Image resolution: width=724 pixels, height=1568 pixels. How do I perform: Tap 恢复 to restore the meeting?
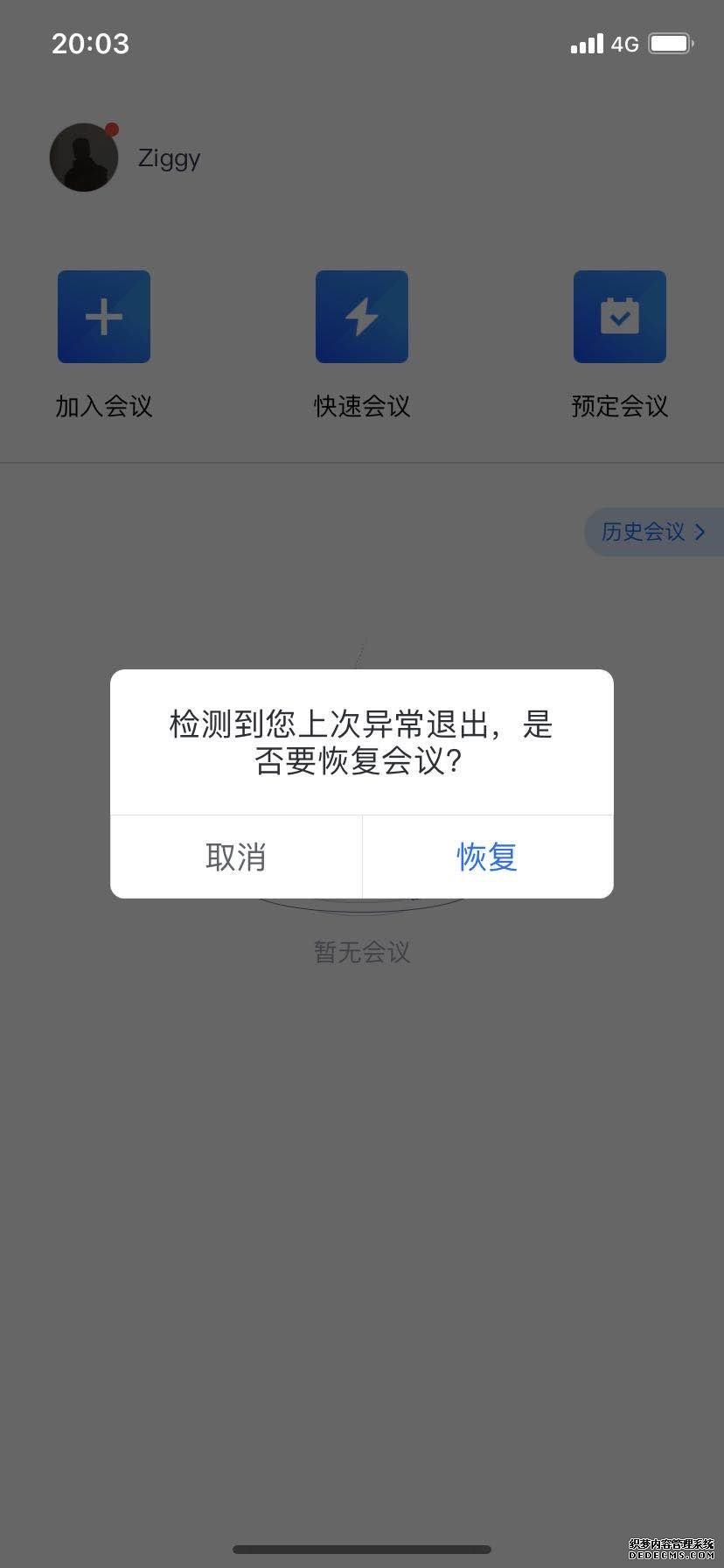pyautogui.click(x=486, y=857)
